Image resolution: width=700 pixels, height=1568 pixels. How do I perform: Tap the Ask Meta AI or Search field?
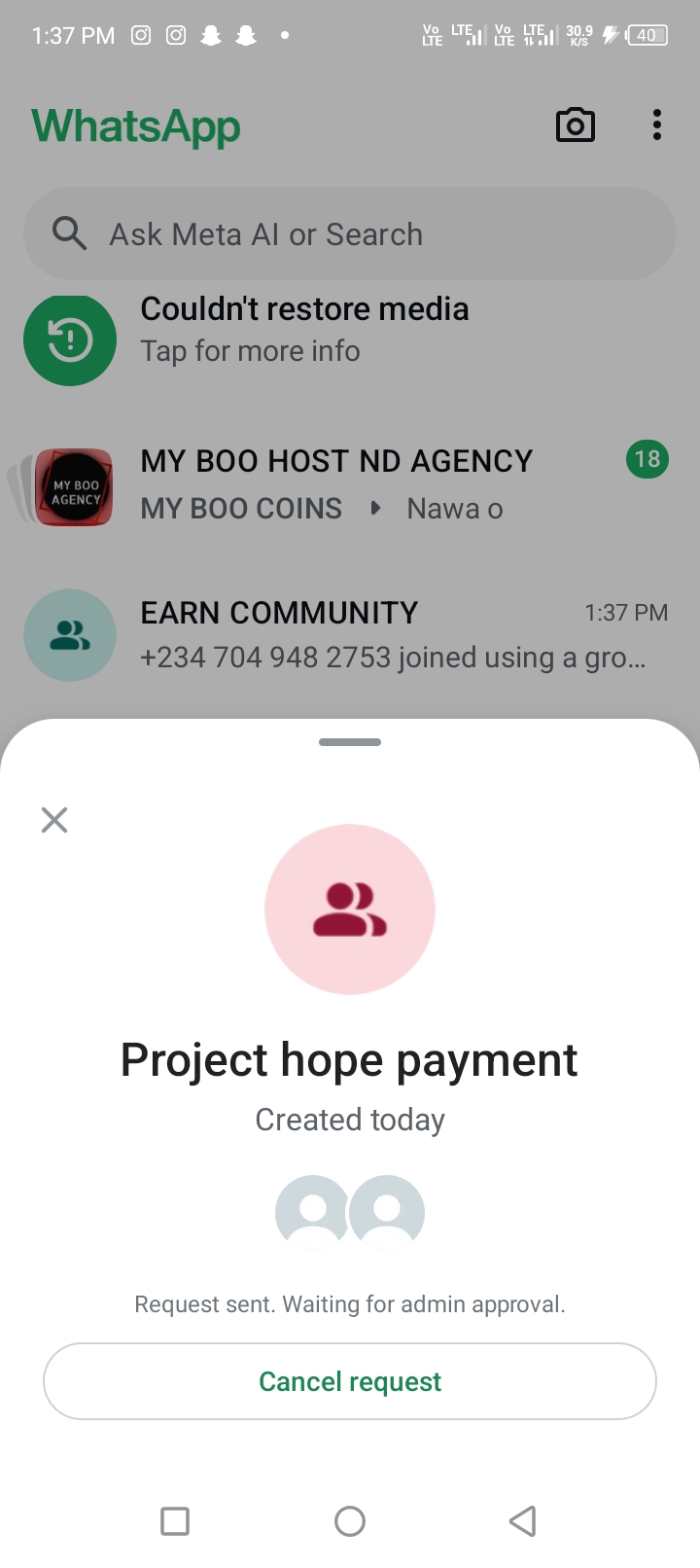(x=350, y=234)
